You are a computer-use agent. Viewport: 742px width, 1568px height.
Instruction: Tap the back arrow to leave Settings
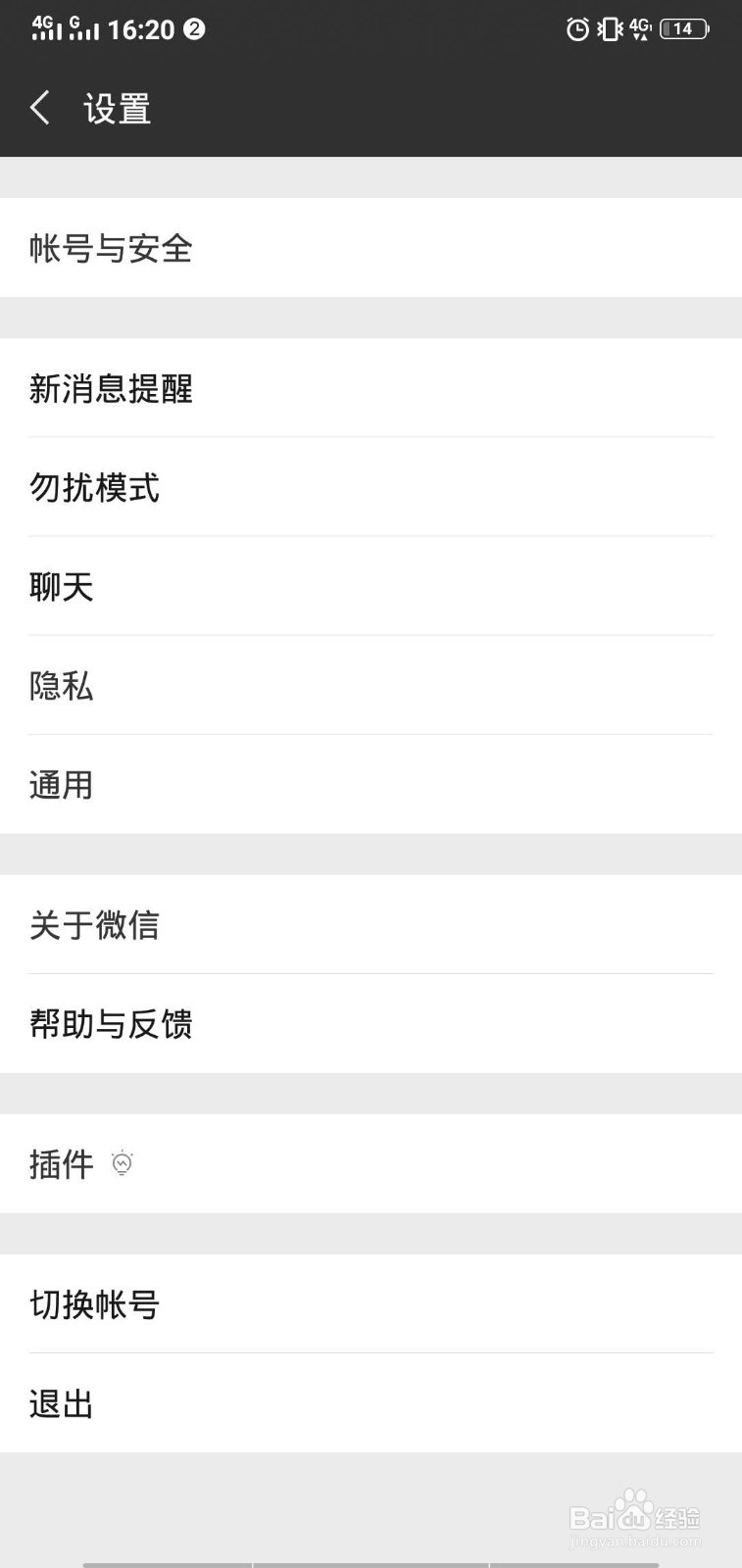39,108
